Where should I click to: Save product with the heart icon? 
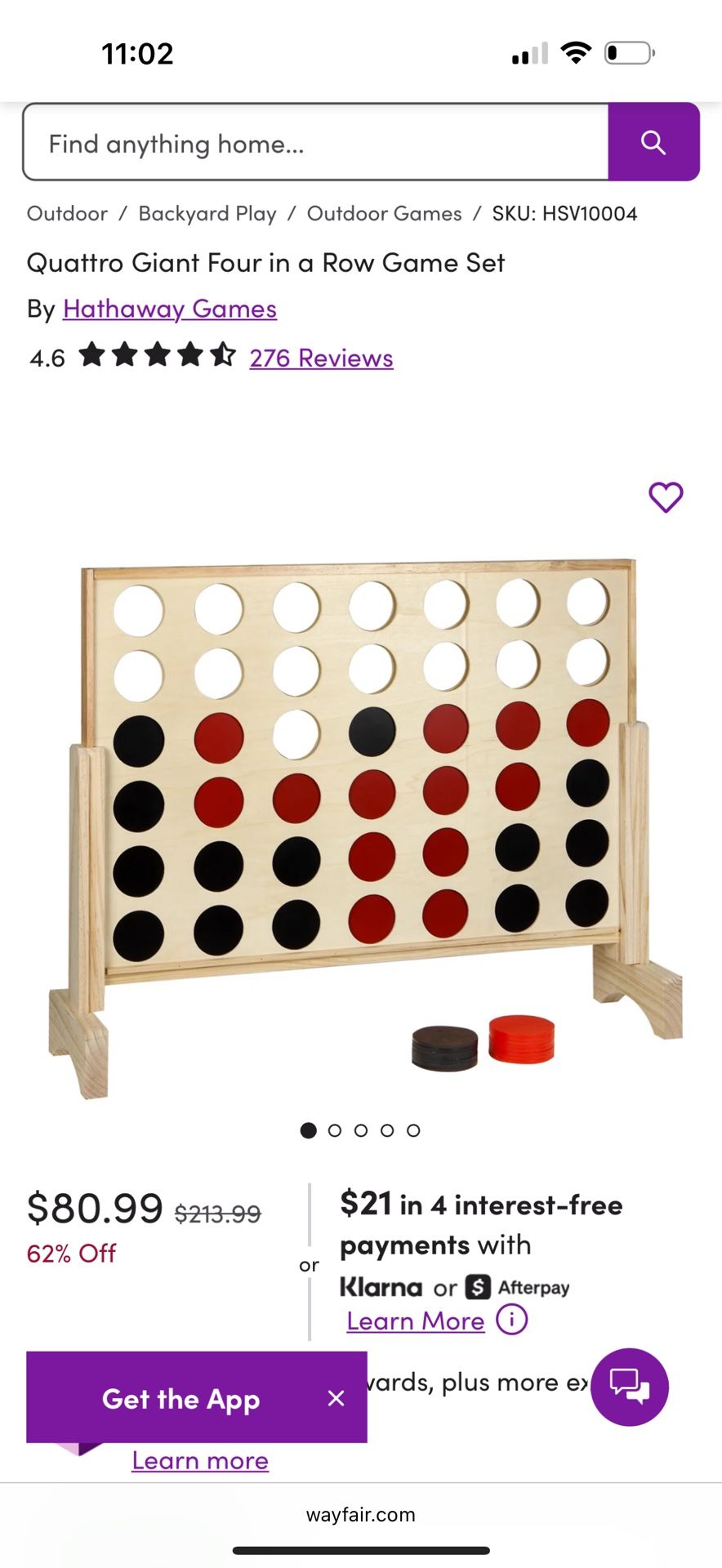click(x=666, y=497)
